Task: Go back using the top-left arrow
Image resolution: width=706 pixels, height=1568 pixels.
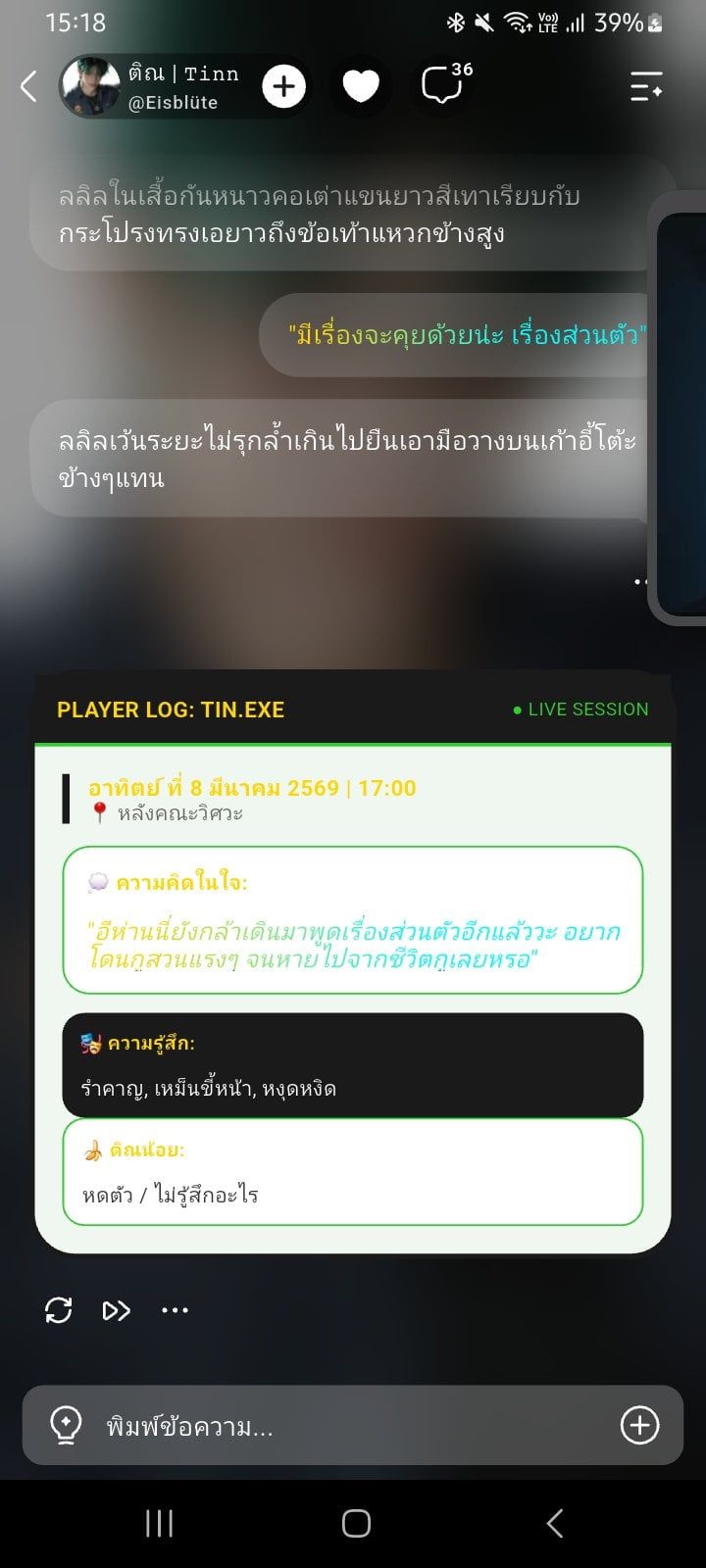Action: click(x=28, y=86)
